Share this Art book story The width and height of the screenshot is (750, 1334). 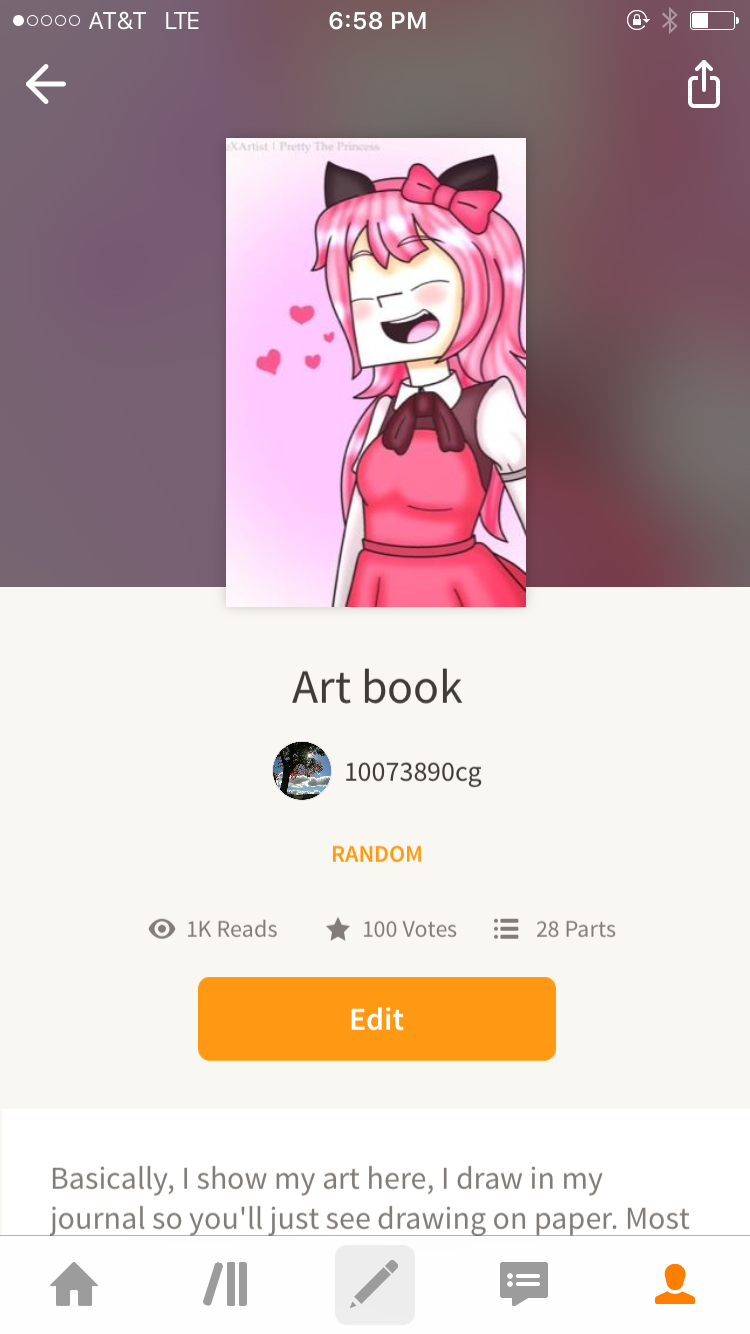[703, 84]
